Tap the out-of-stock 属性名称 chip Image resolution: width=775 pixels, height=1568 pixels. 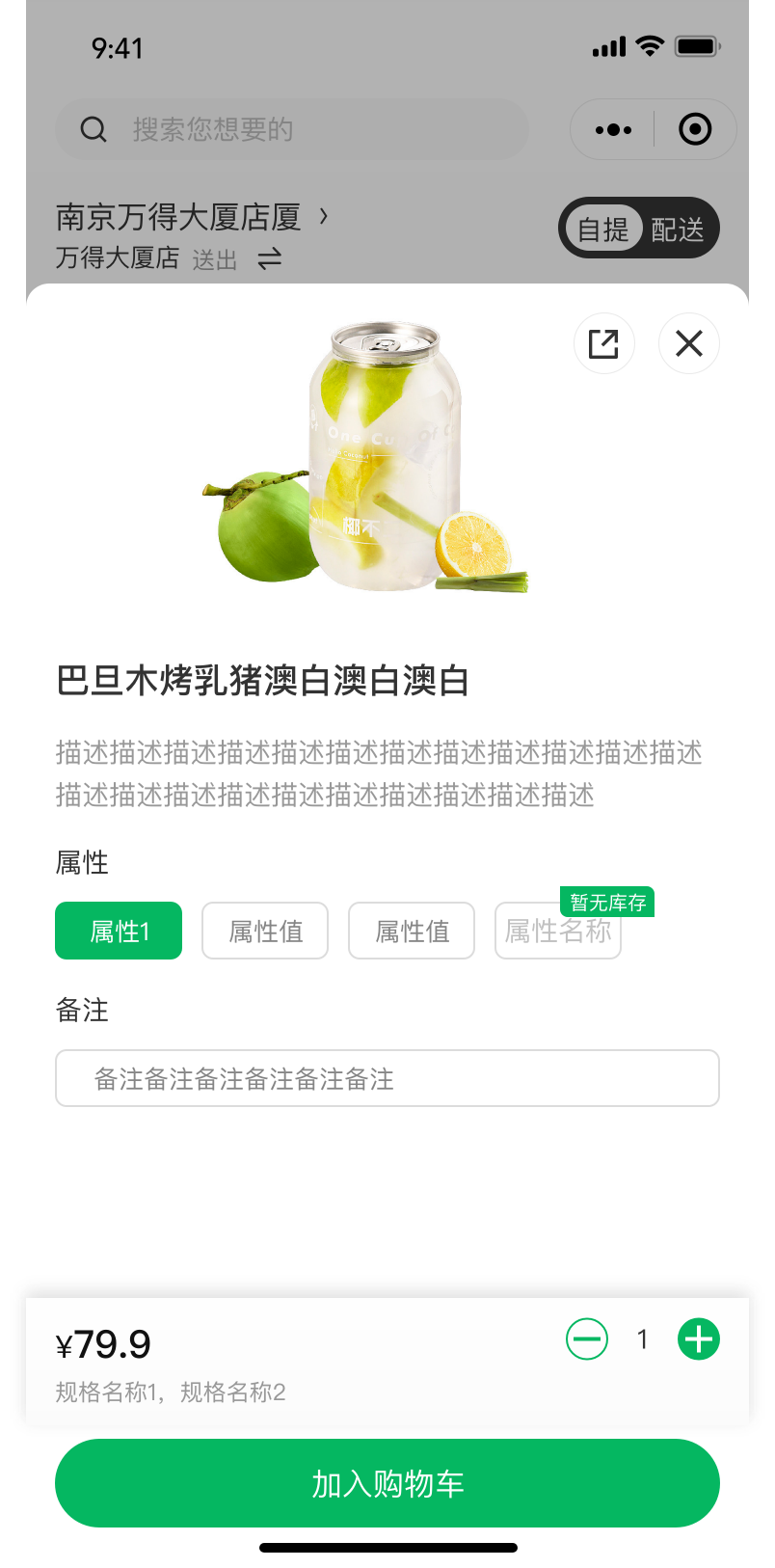558,932
